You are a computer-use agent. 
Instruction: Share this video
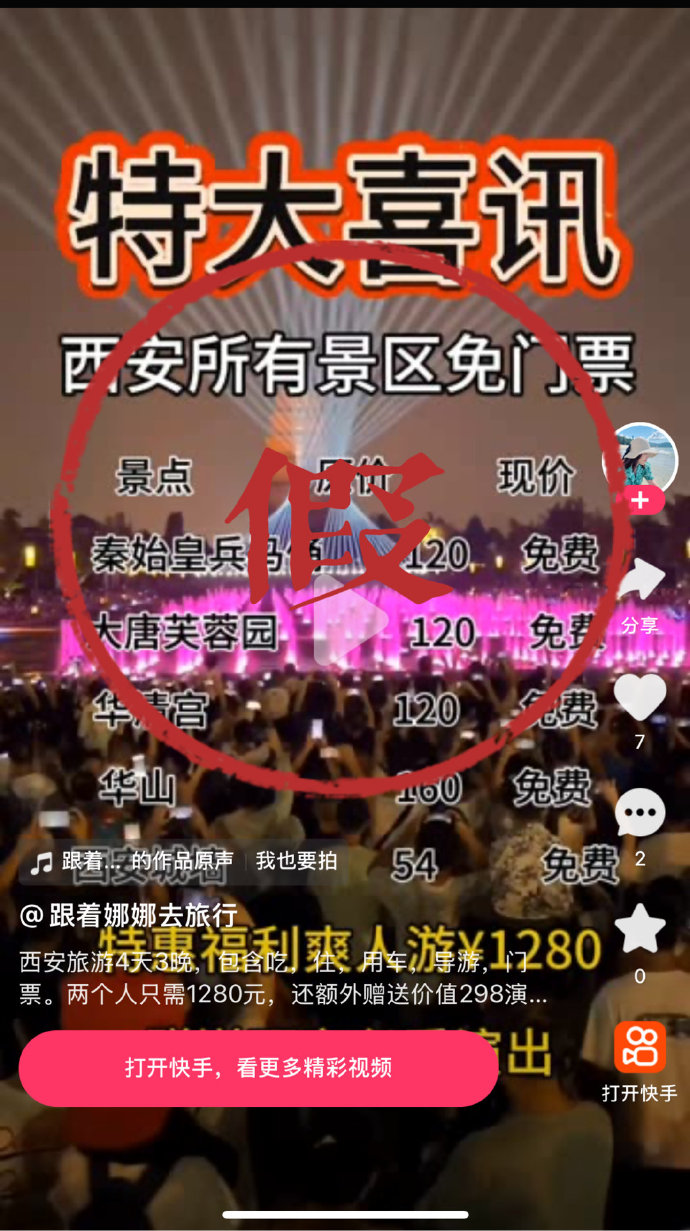[640, 582]
